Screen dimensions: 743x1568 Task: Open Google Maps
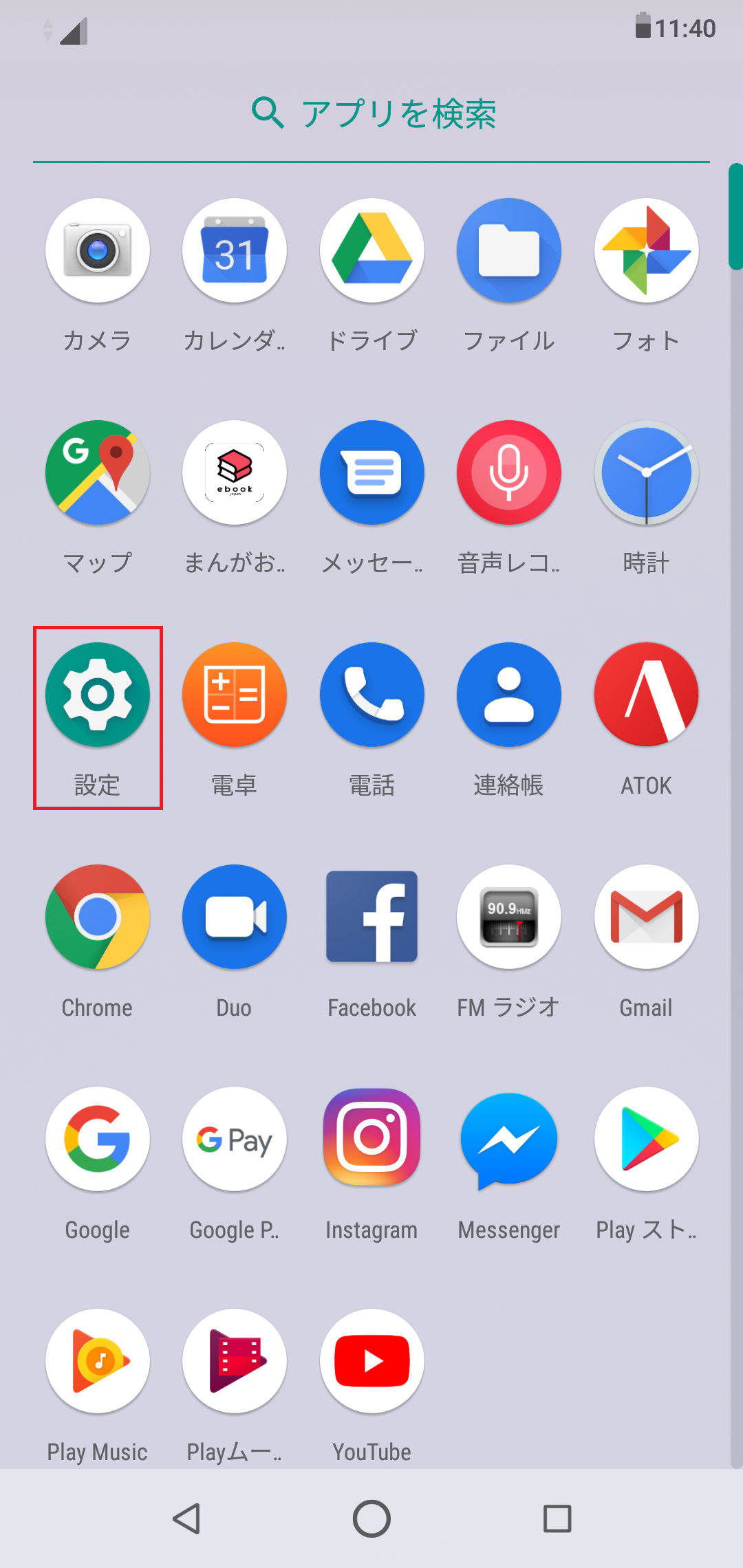(96, 472)
